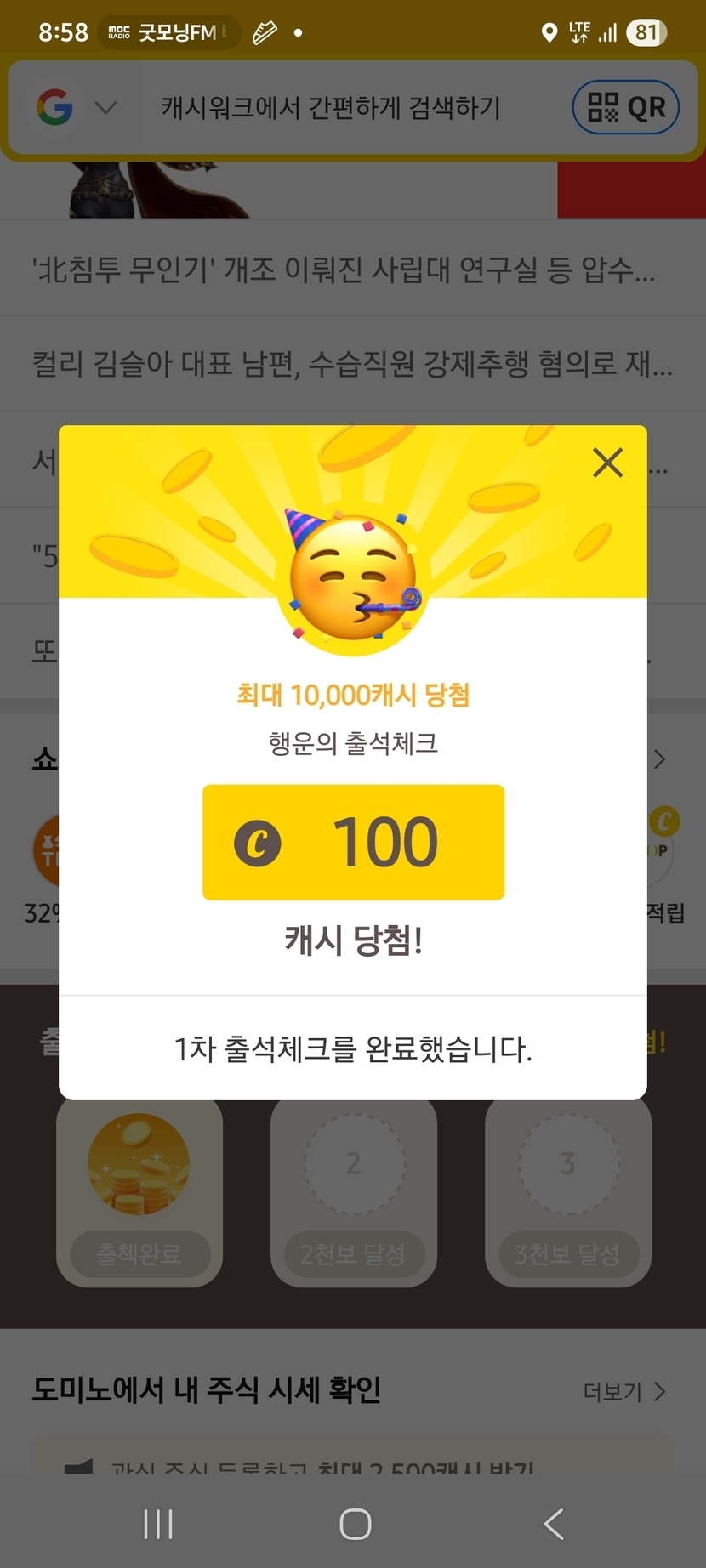Select the 2천보 달성 attendance card

[x=353, y=1191]
